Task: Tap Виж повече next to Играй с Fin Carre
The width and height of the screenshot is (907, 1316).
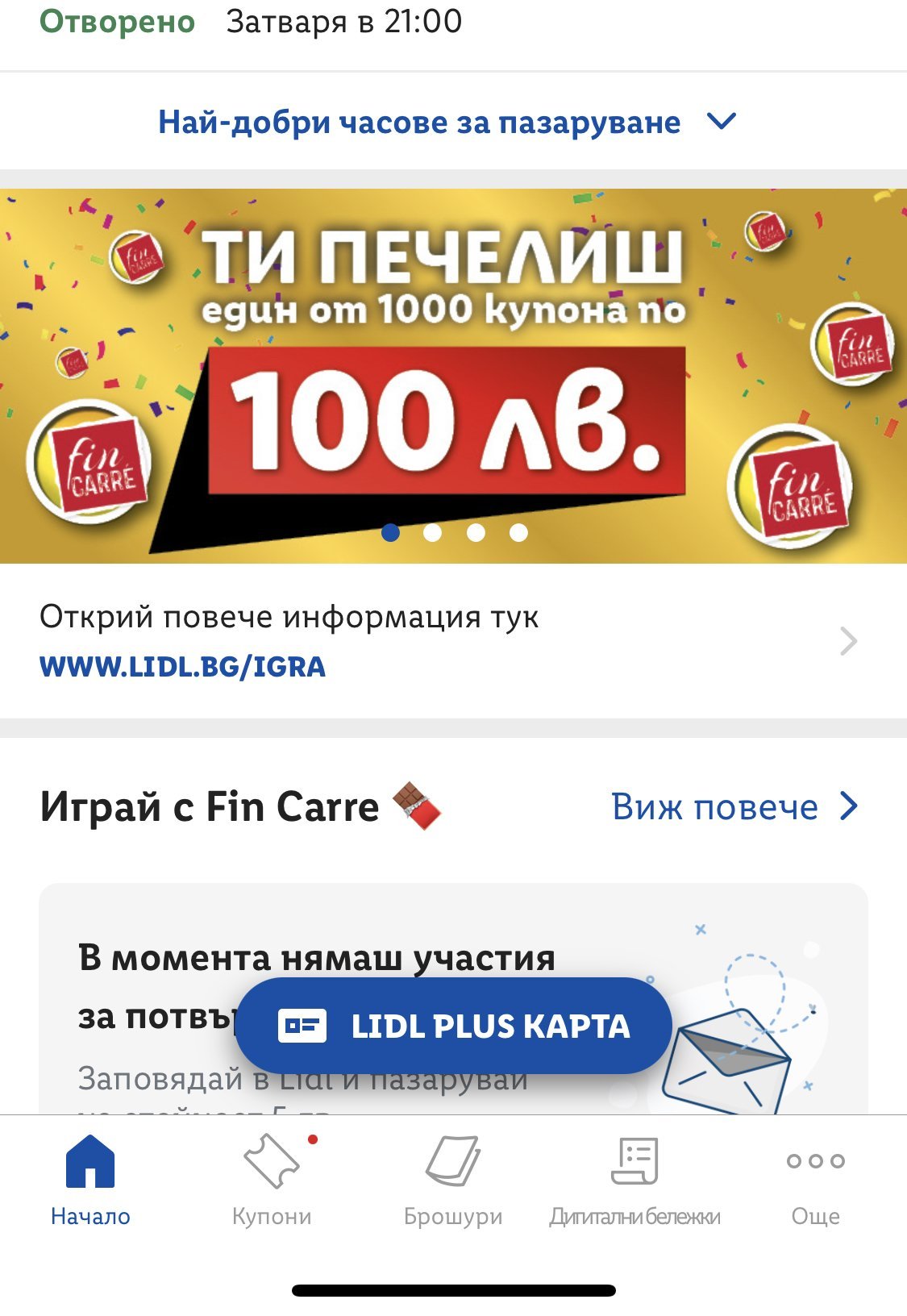Action: 734,806
